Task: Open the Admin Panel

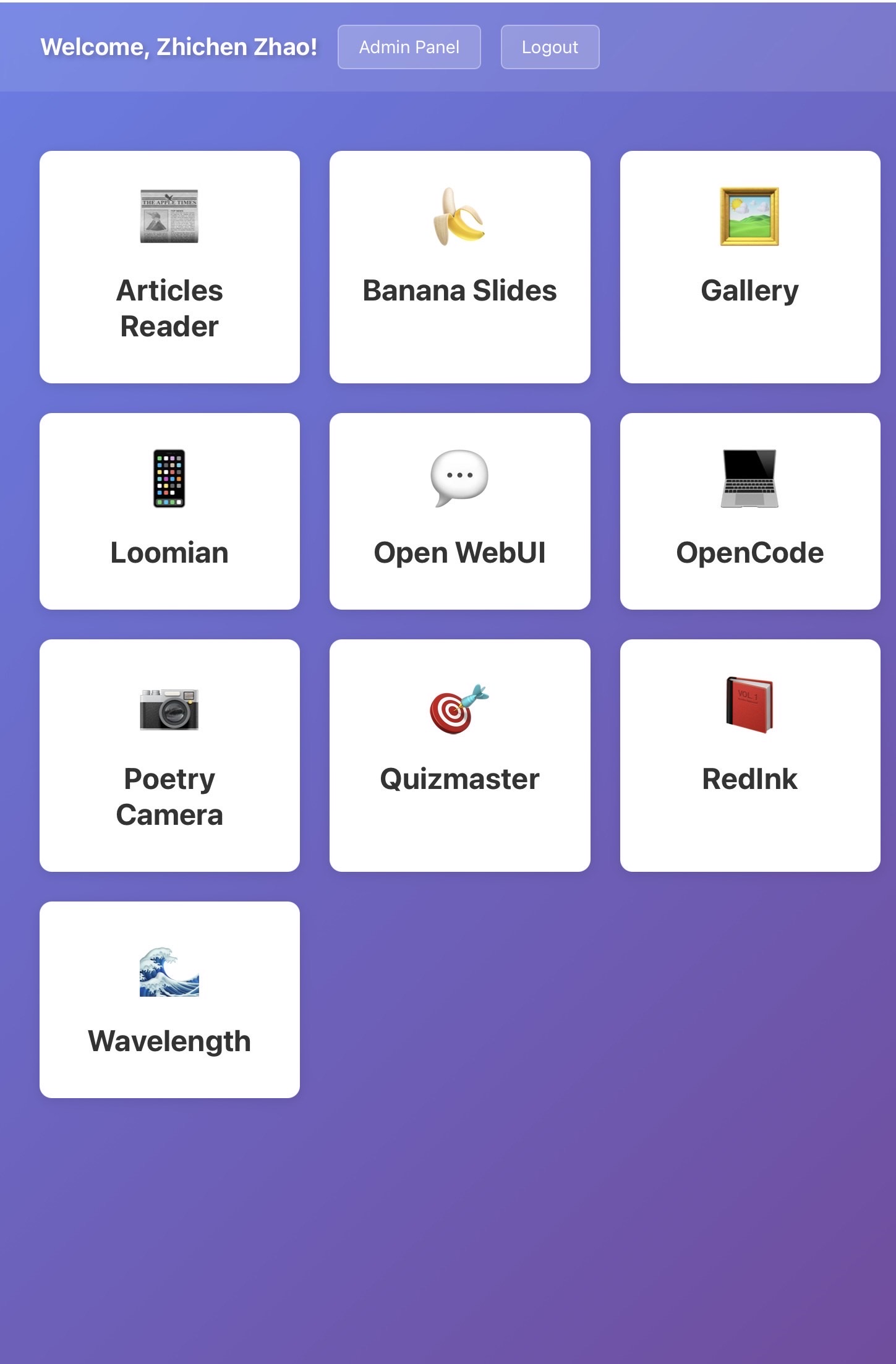Action: pyautogui.click(x=409, y=47)
